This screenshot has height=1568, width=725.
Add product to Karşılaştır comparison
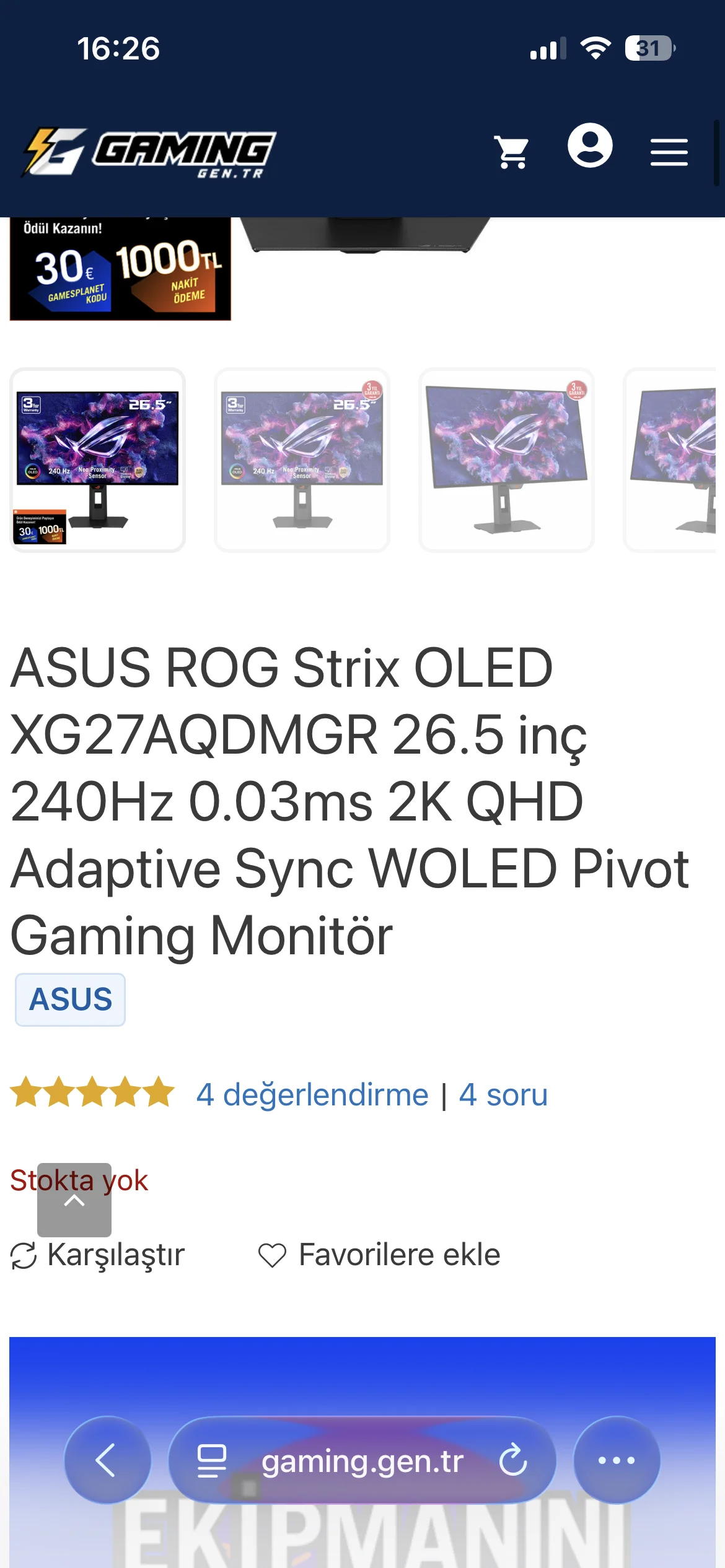[98, 1255]
